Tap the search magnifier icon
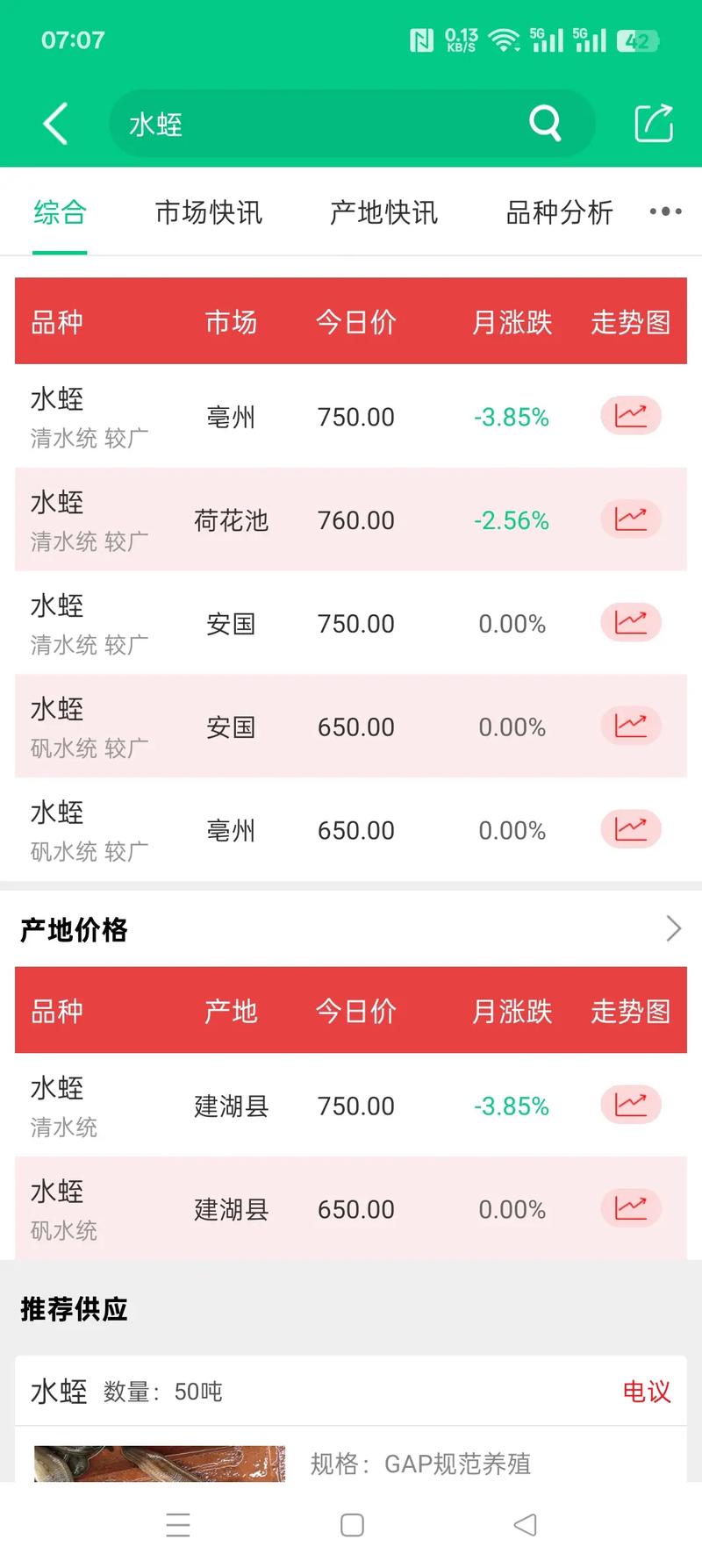 (545, 123)
